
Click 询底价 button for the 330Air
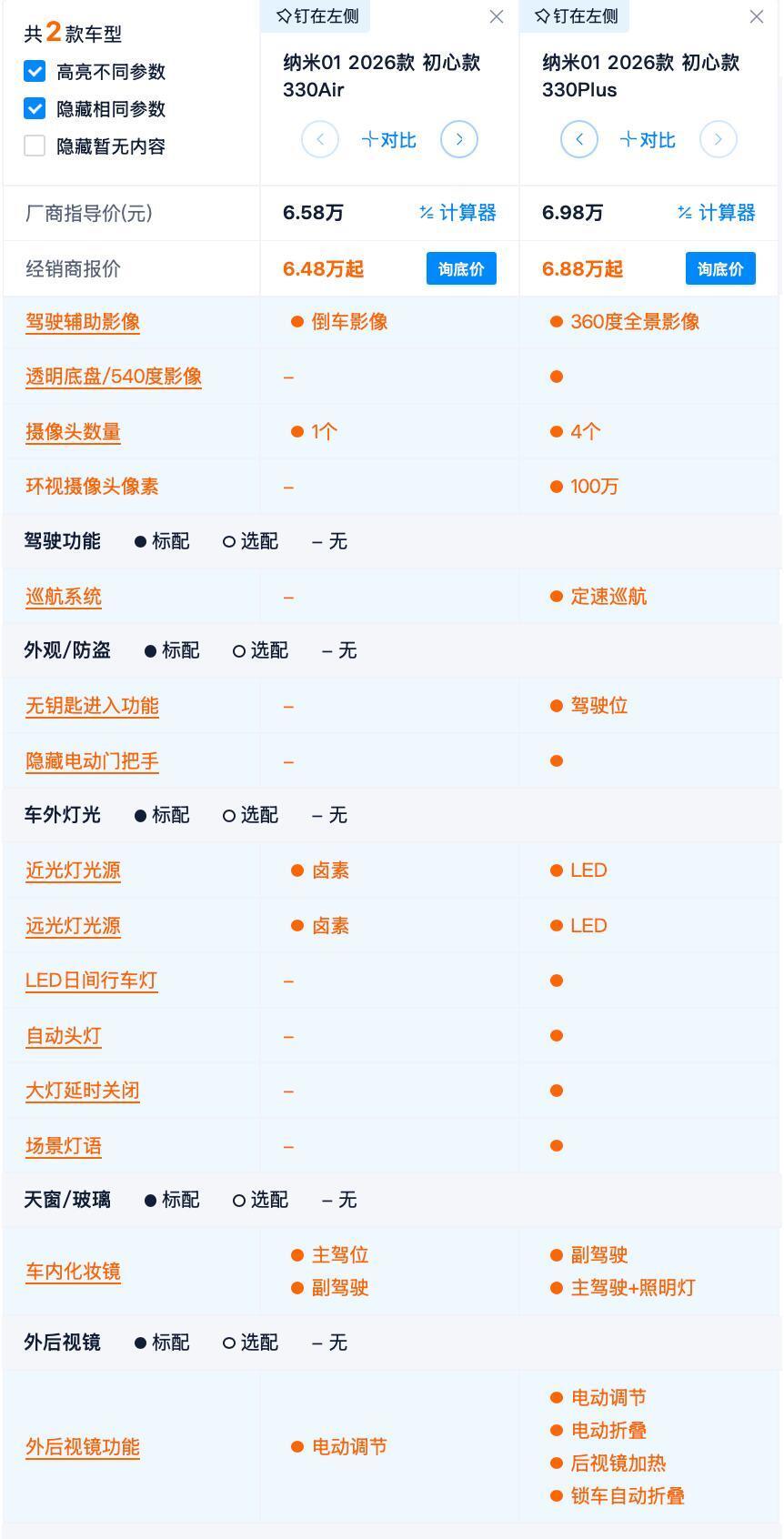[x=460, y=268]
